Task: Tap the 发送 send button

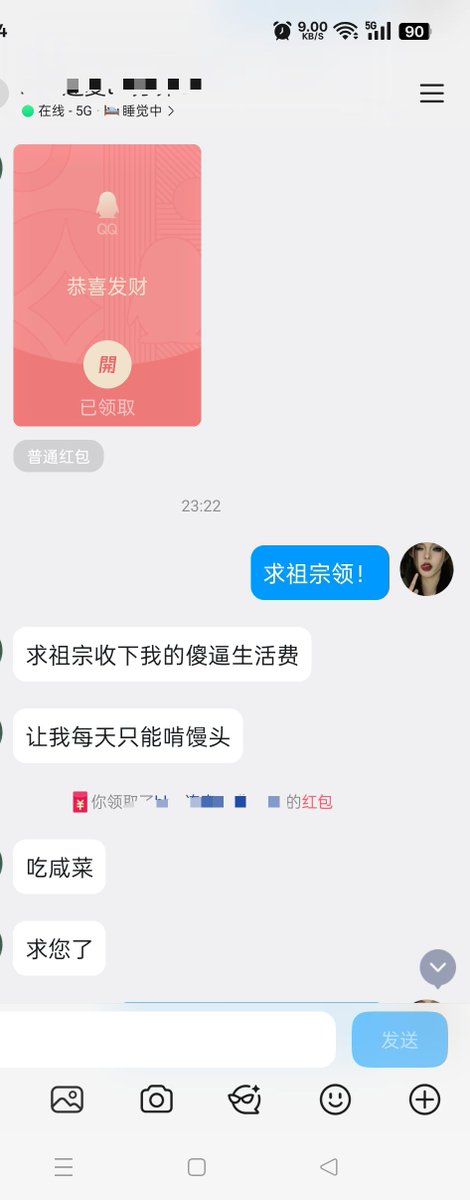Action: coord(399,1040)
